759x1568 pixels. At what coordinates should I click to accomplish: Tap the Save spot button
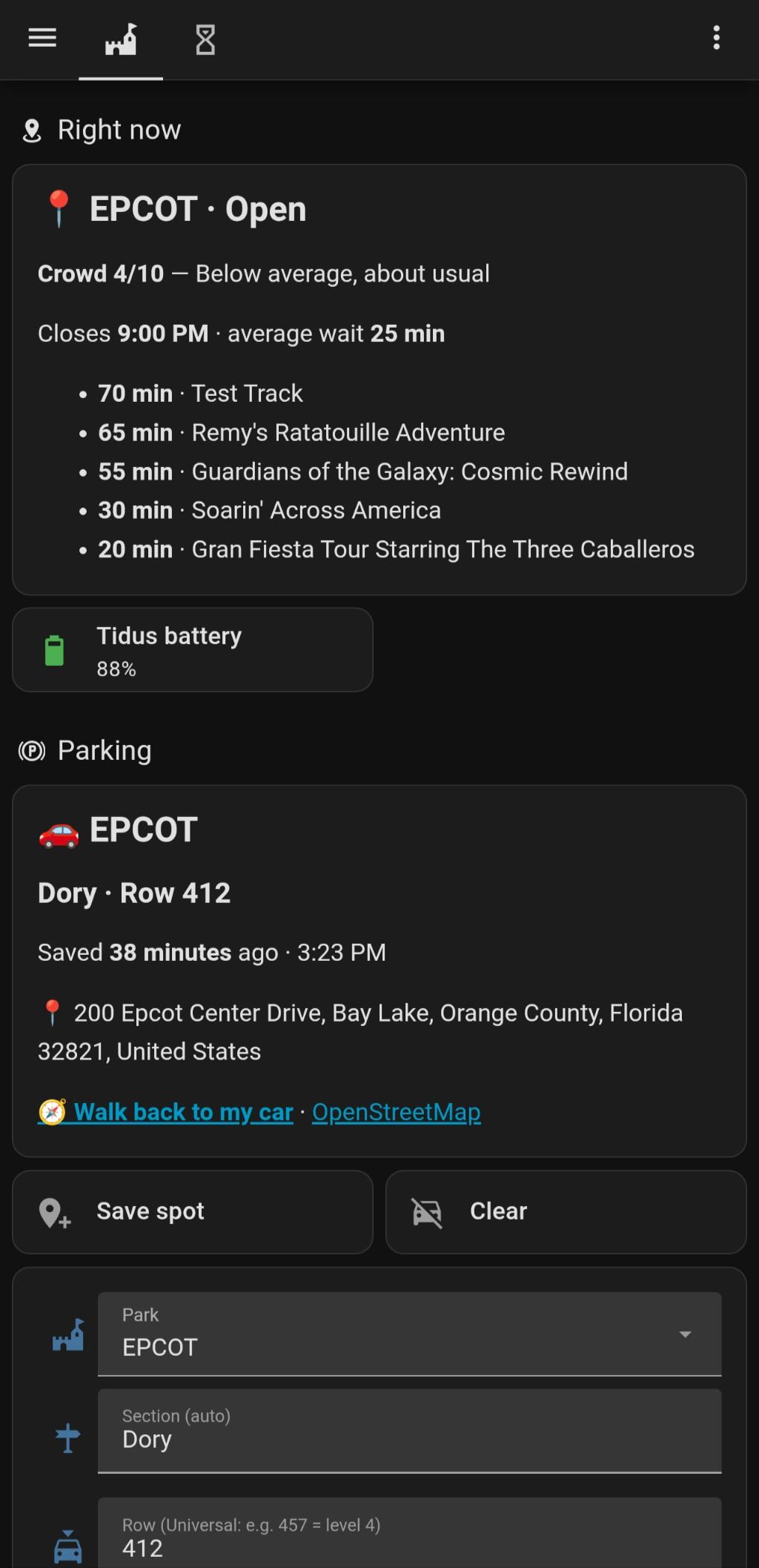point(193,1212)
